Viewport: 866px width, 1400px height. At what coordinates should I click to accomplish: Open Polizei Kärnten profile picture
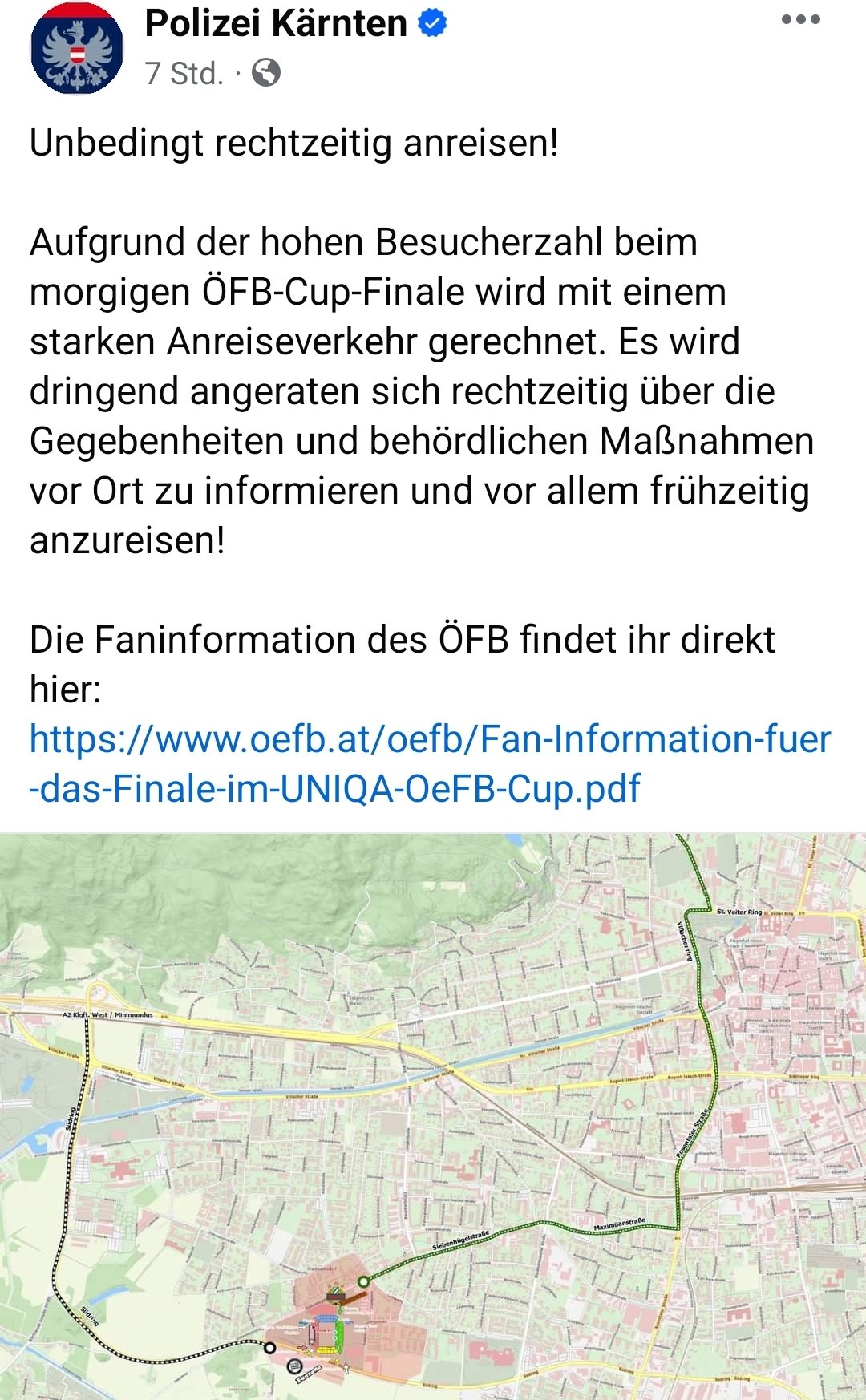click(x=77, y=48)
